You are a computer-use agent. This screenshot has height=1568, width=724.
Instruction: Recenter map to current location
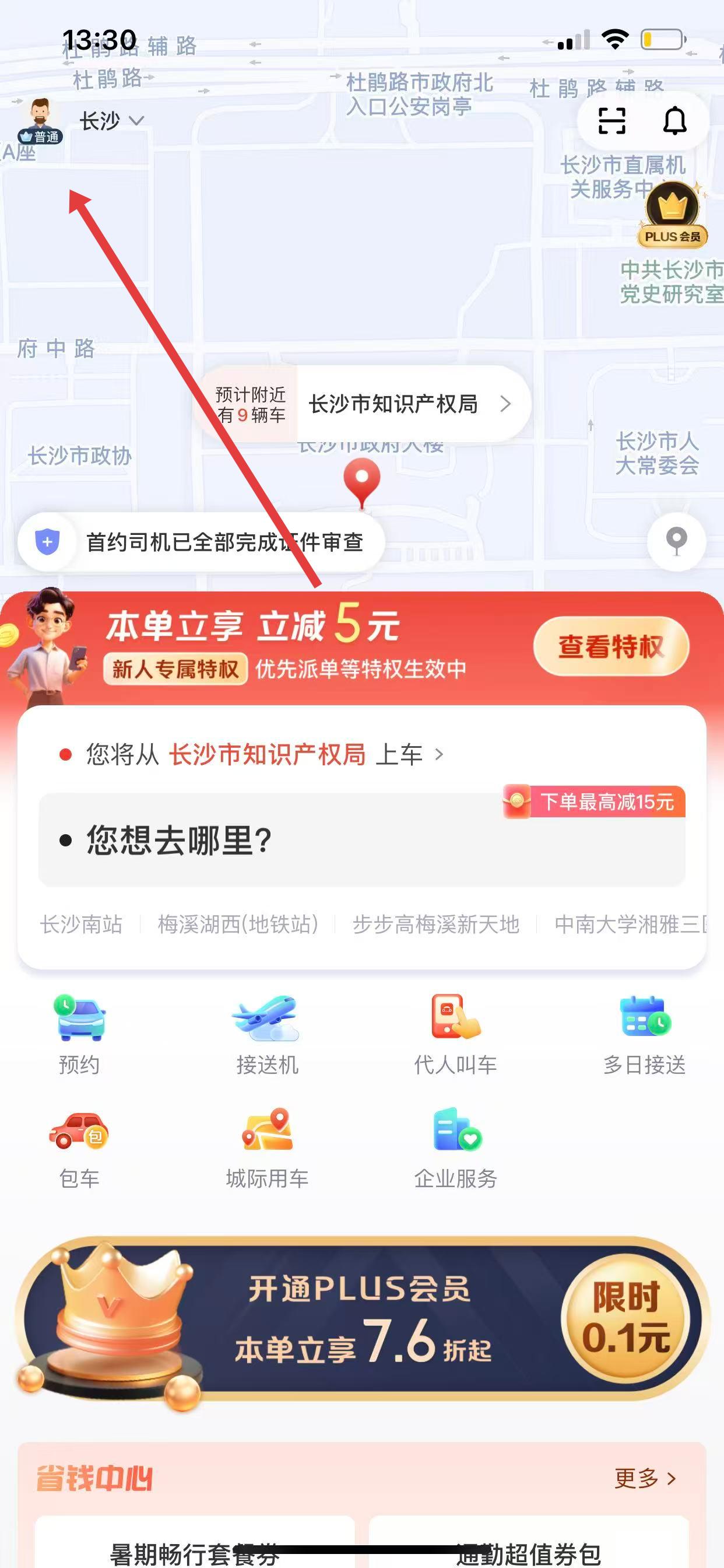(676, 541)
